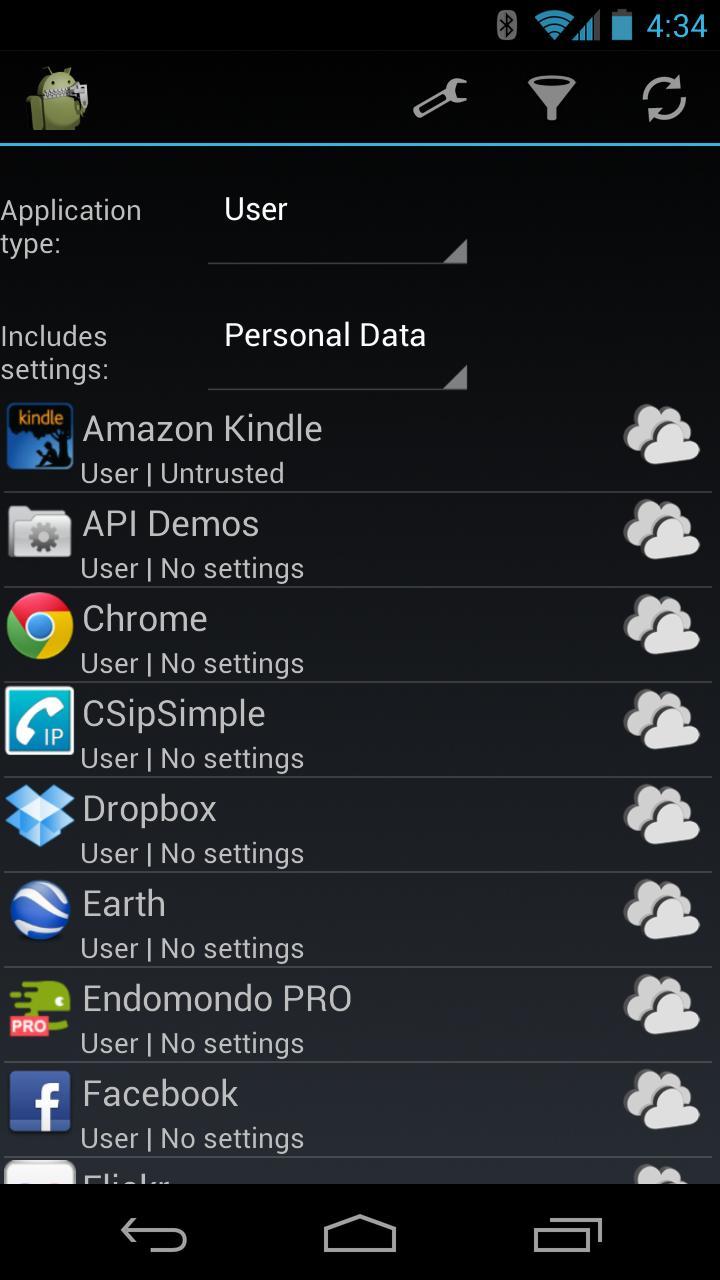This screenshot has height=1280, width=720.
Task: Refresh the app list with sync icon
Action: tap(661, 99)
